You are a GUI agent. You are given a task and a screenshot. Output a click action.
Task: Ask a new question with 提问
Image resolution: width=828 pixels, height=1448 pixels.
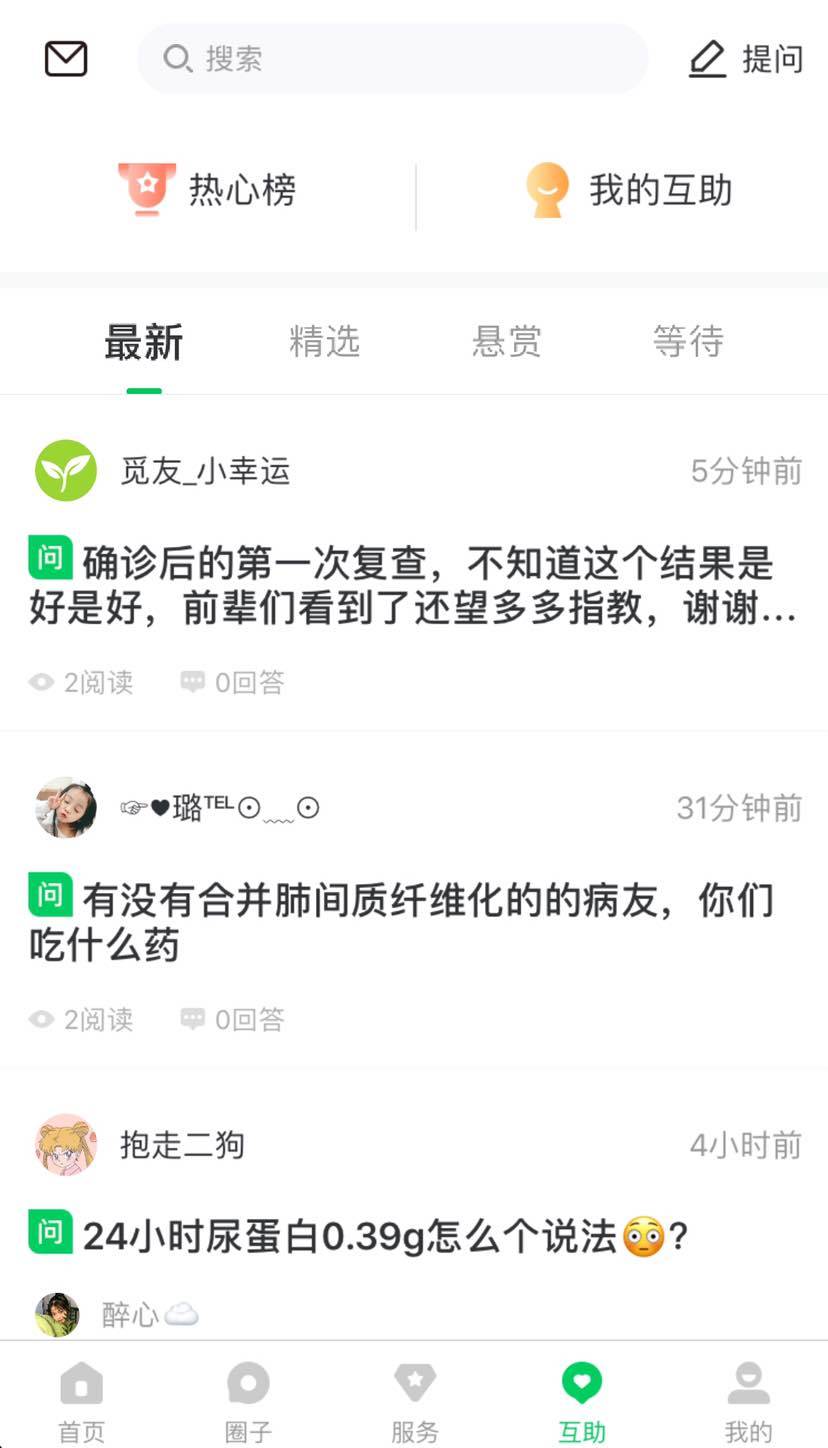tap(746, 59)
